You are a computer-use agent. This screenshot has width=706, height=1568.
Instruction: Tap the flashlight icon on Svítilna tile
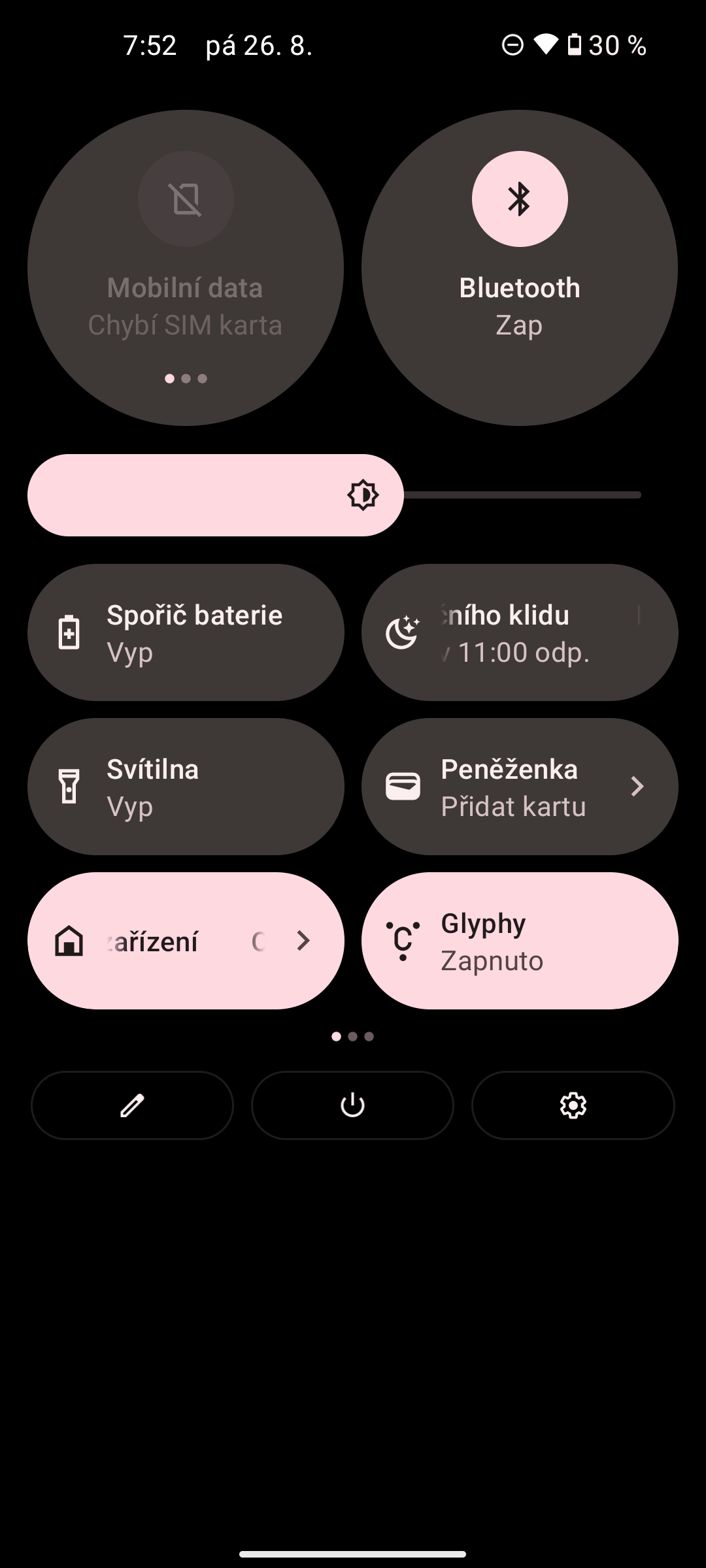coord(68,787)
